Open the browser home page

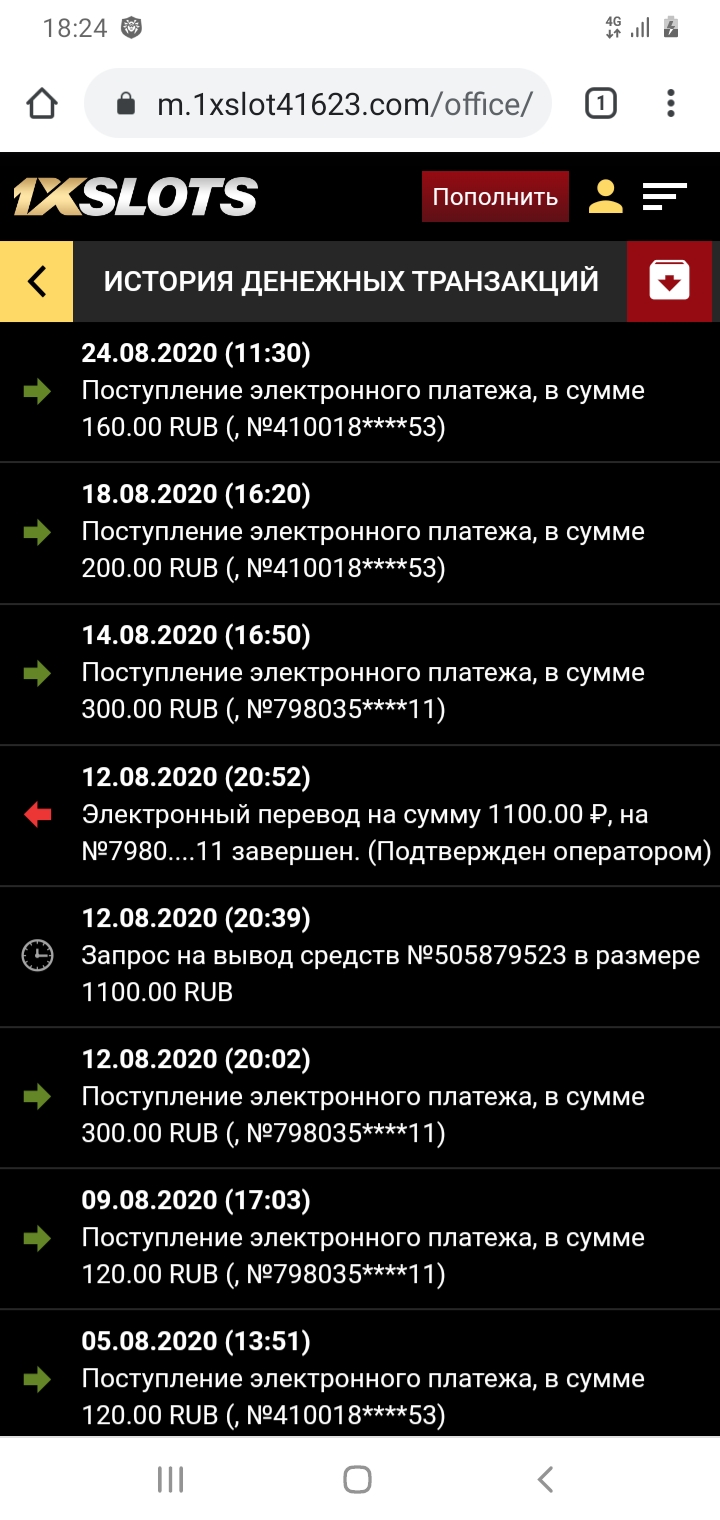pyautogui.click(x=42, y=103)
